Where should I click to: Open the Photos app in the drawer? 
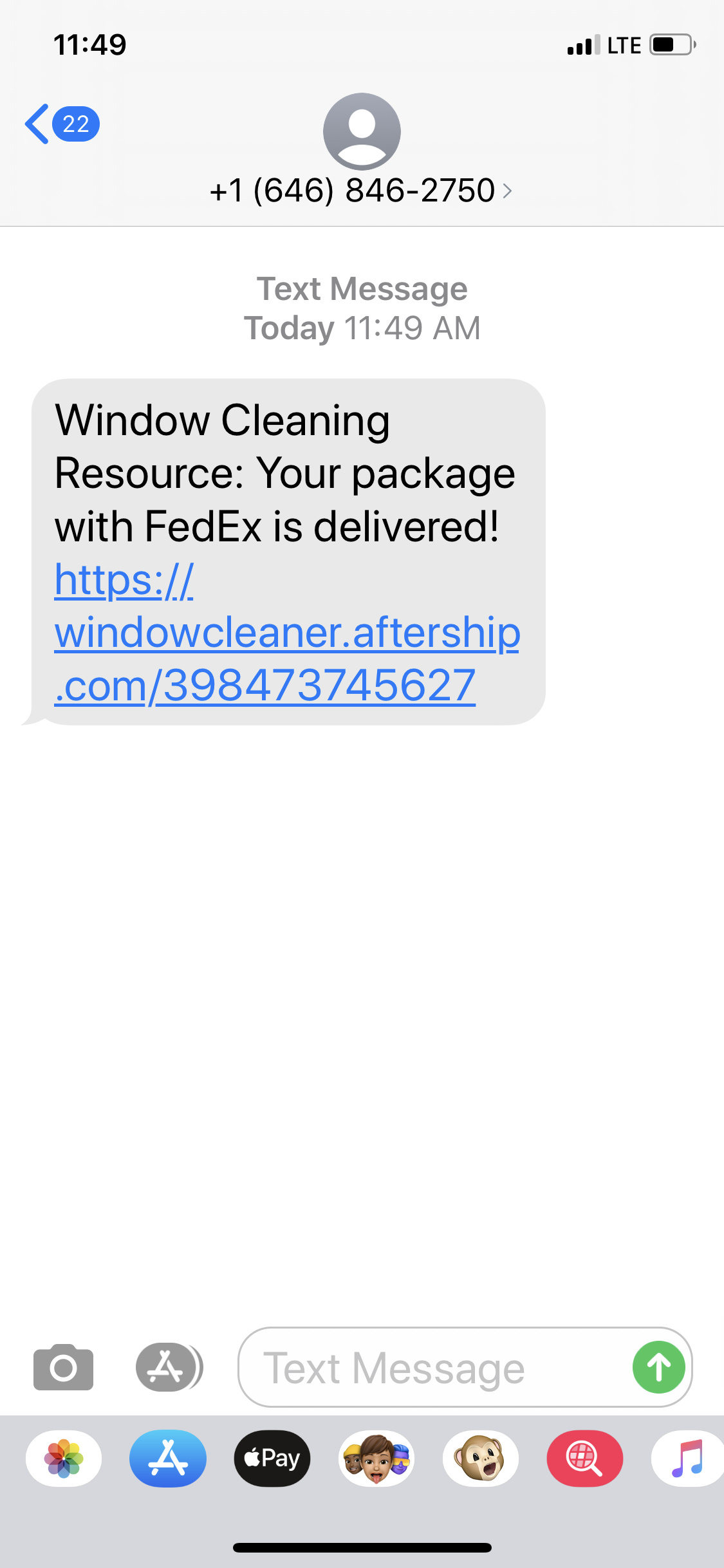pyautogui.click(x=64, y=1459)
